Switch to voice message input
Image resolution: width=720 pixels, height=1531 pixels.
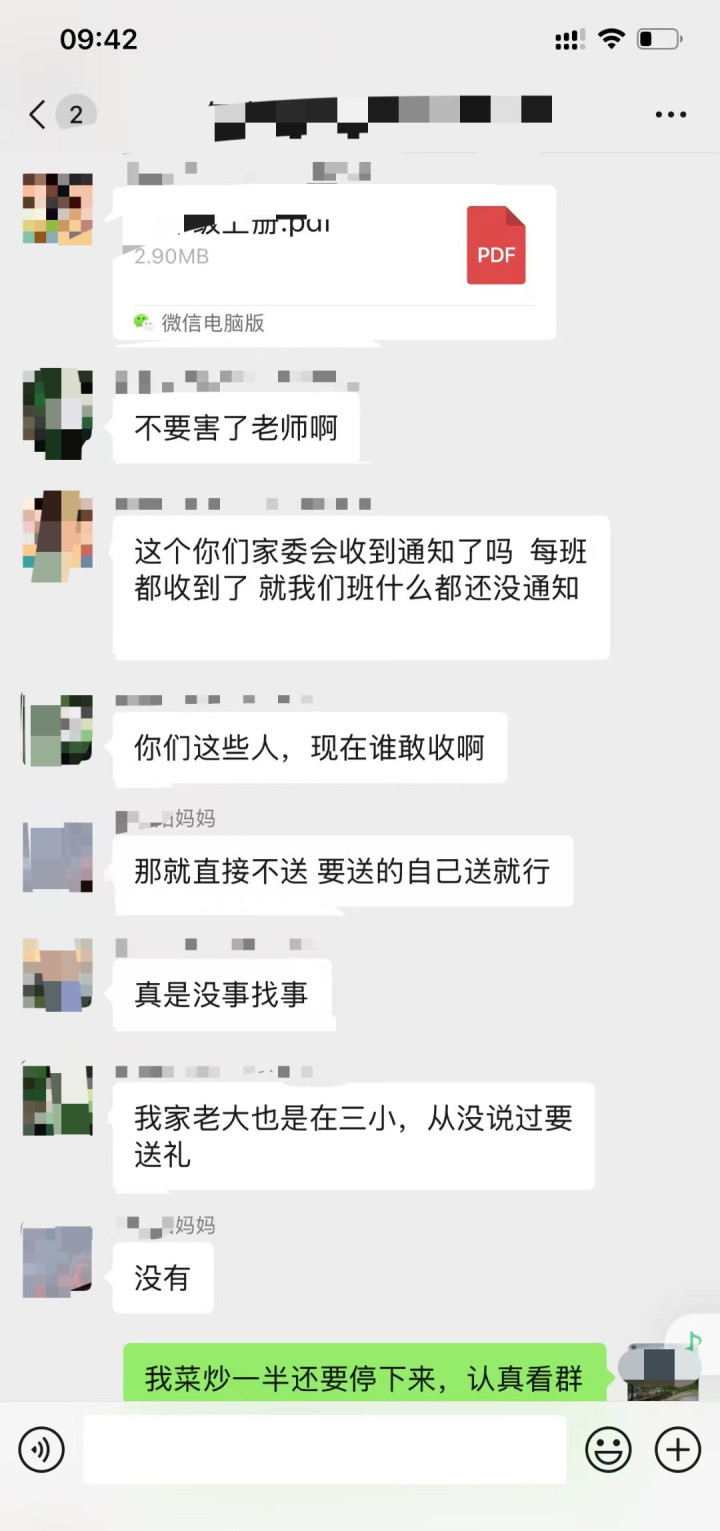tap(41, 1449)
